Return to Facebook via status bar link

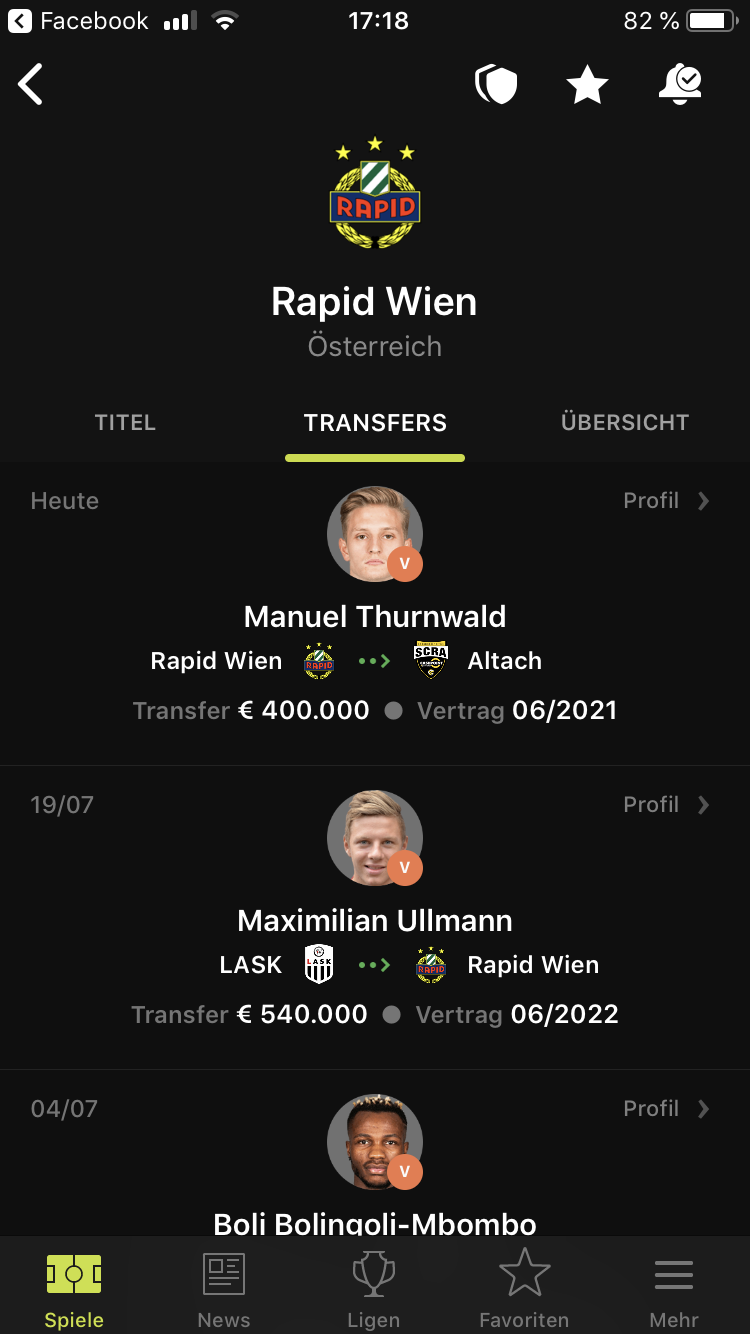78,21
